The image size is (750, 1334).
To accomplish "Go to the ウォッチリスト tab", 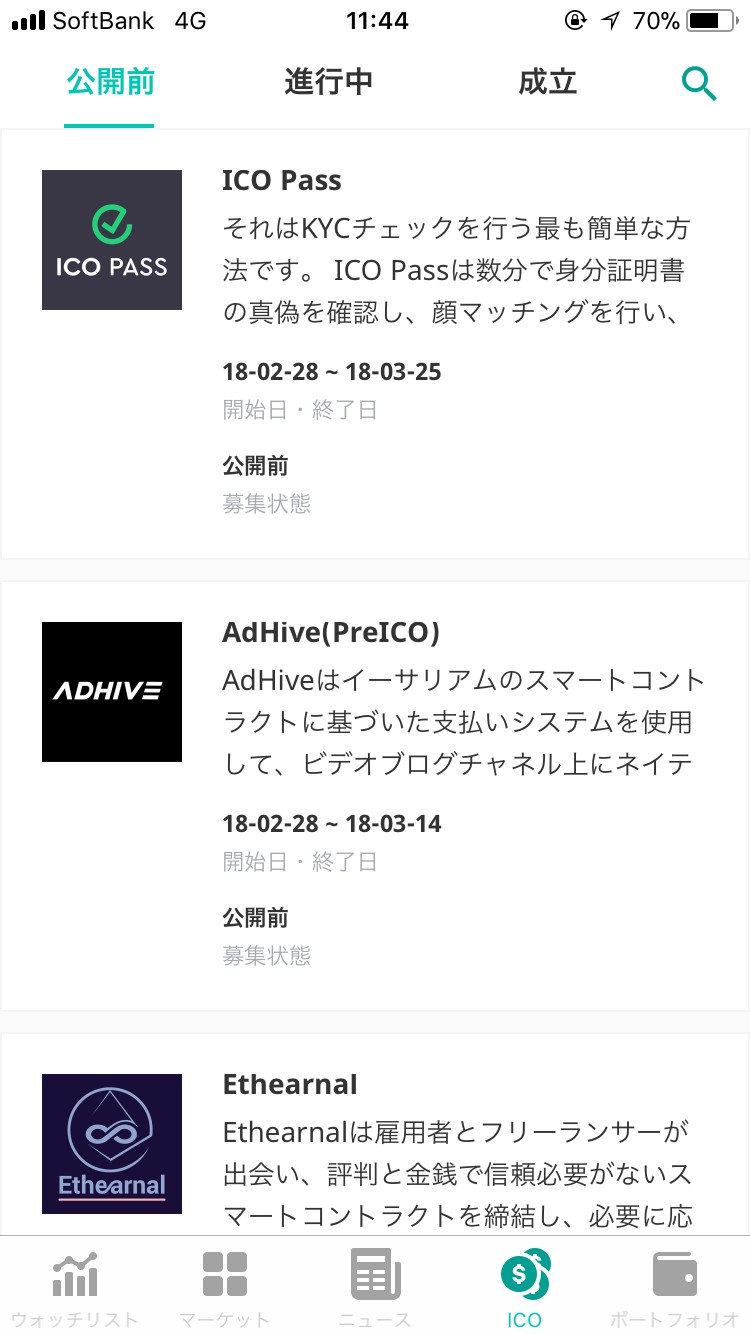I will (x=75, y=1288).
